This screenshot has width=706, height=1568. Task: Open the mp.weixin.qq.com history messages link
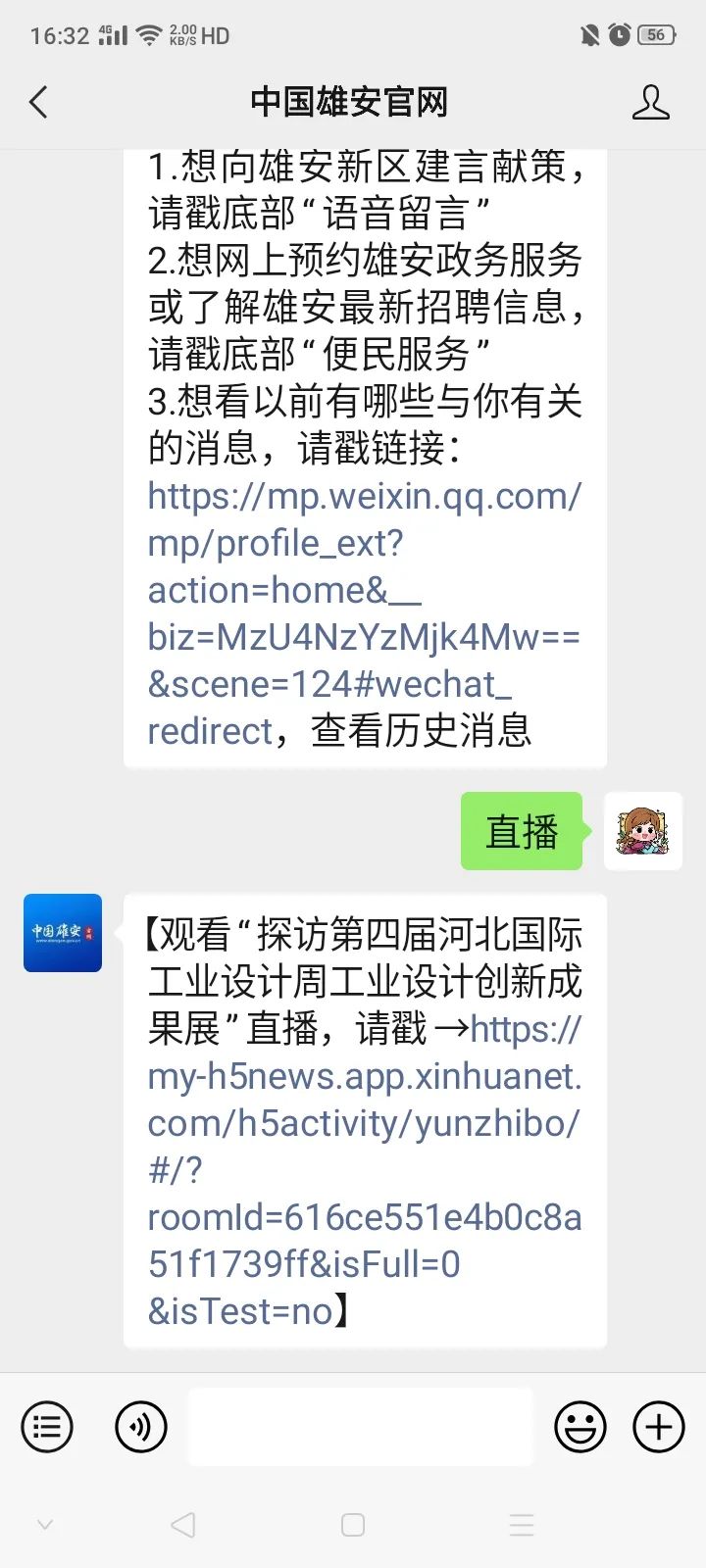pyautogui.click(x=363, y=613)
